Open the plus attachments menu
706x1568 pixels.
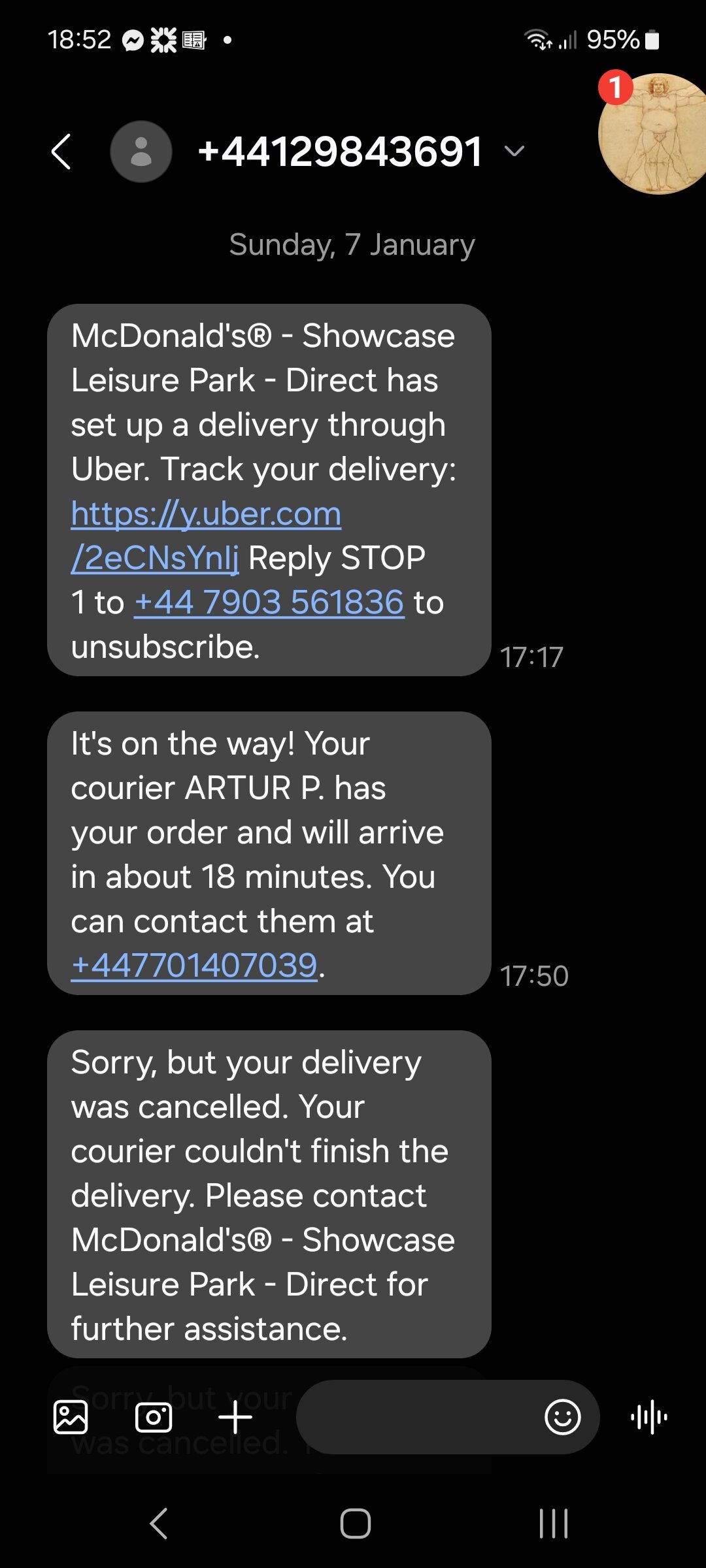(235, 1417)
